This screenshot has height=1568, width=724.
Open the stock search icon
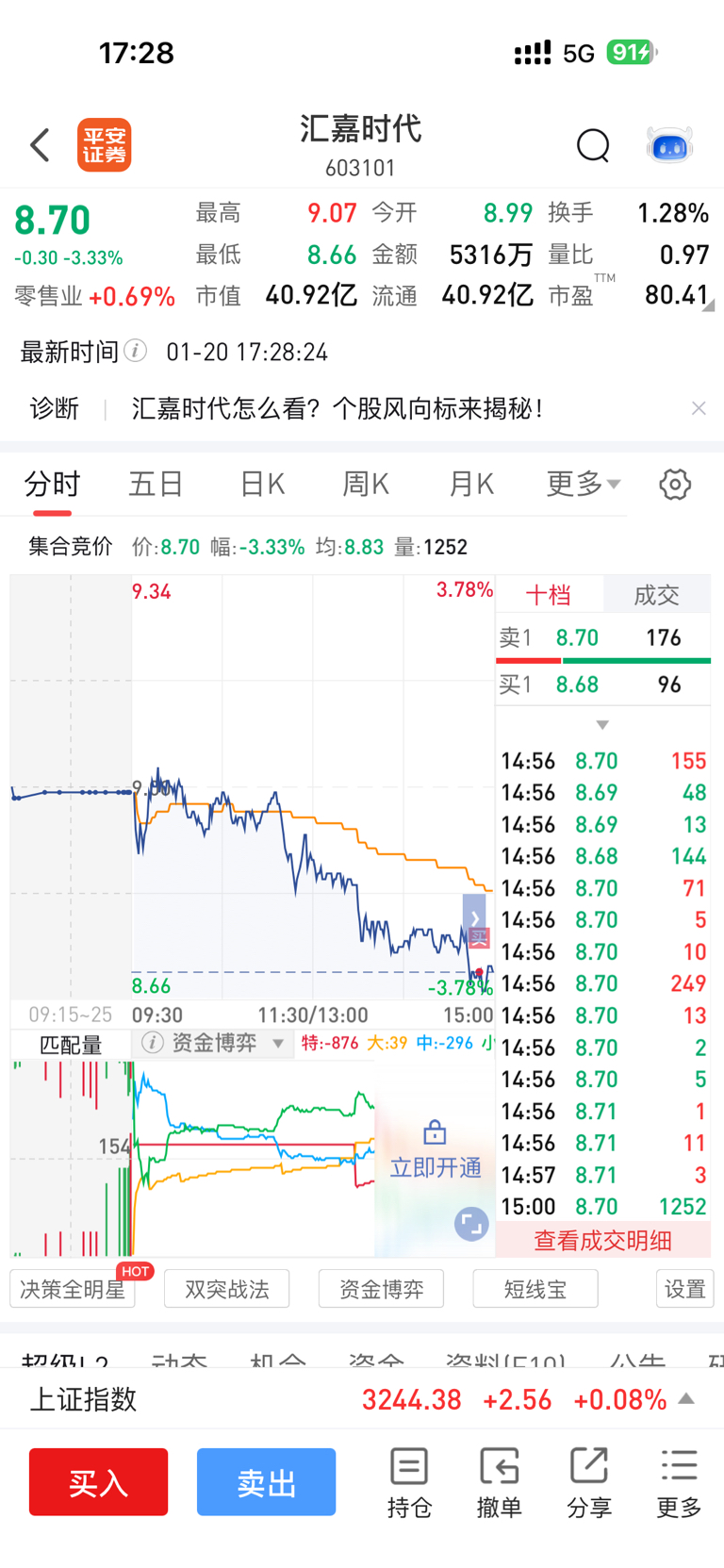(593, 146)
